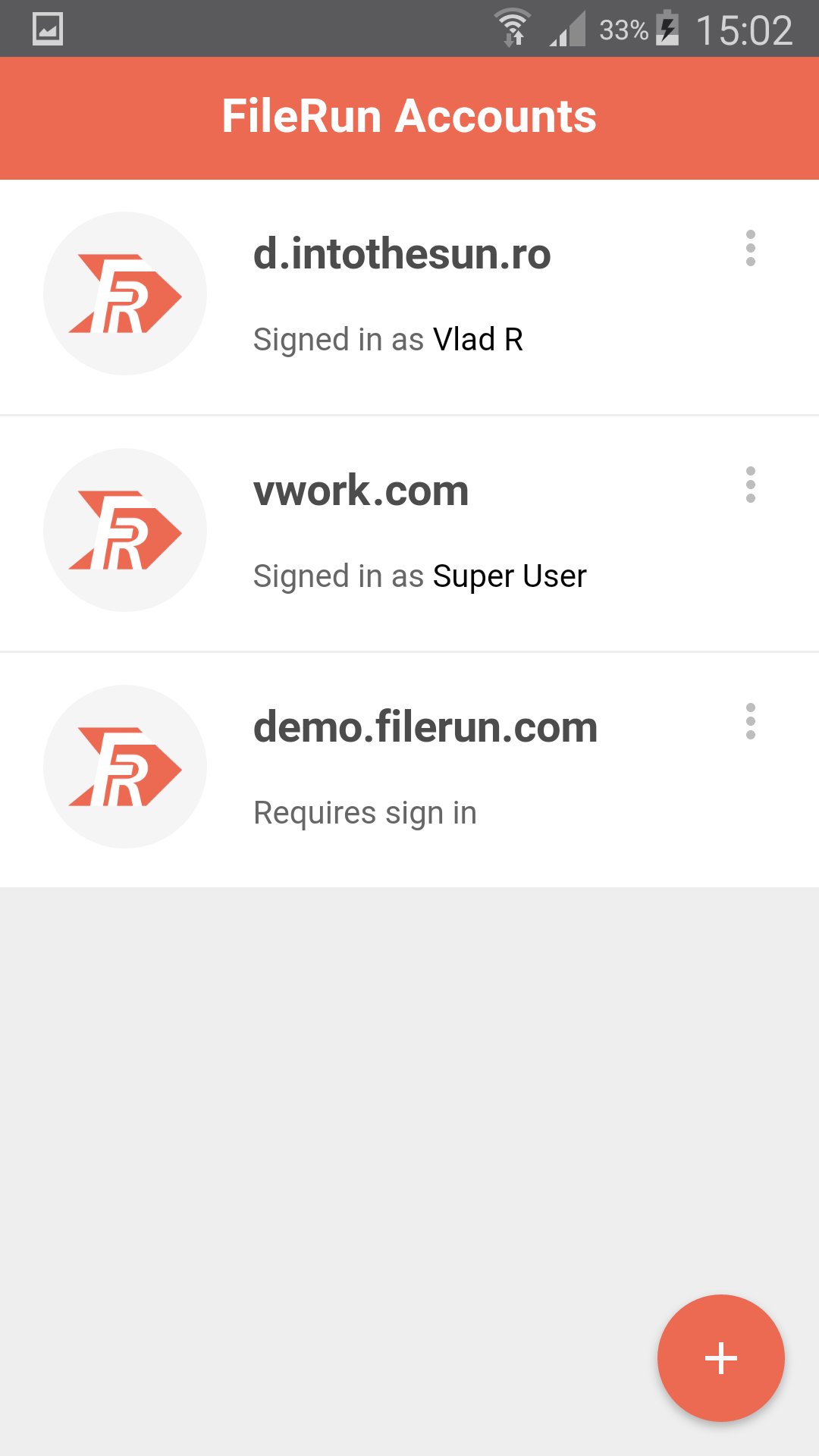Tap the 33% battery percentage text

point(623,30)
